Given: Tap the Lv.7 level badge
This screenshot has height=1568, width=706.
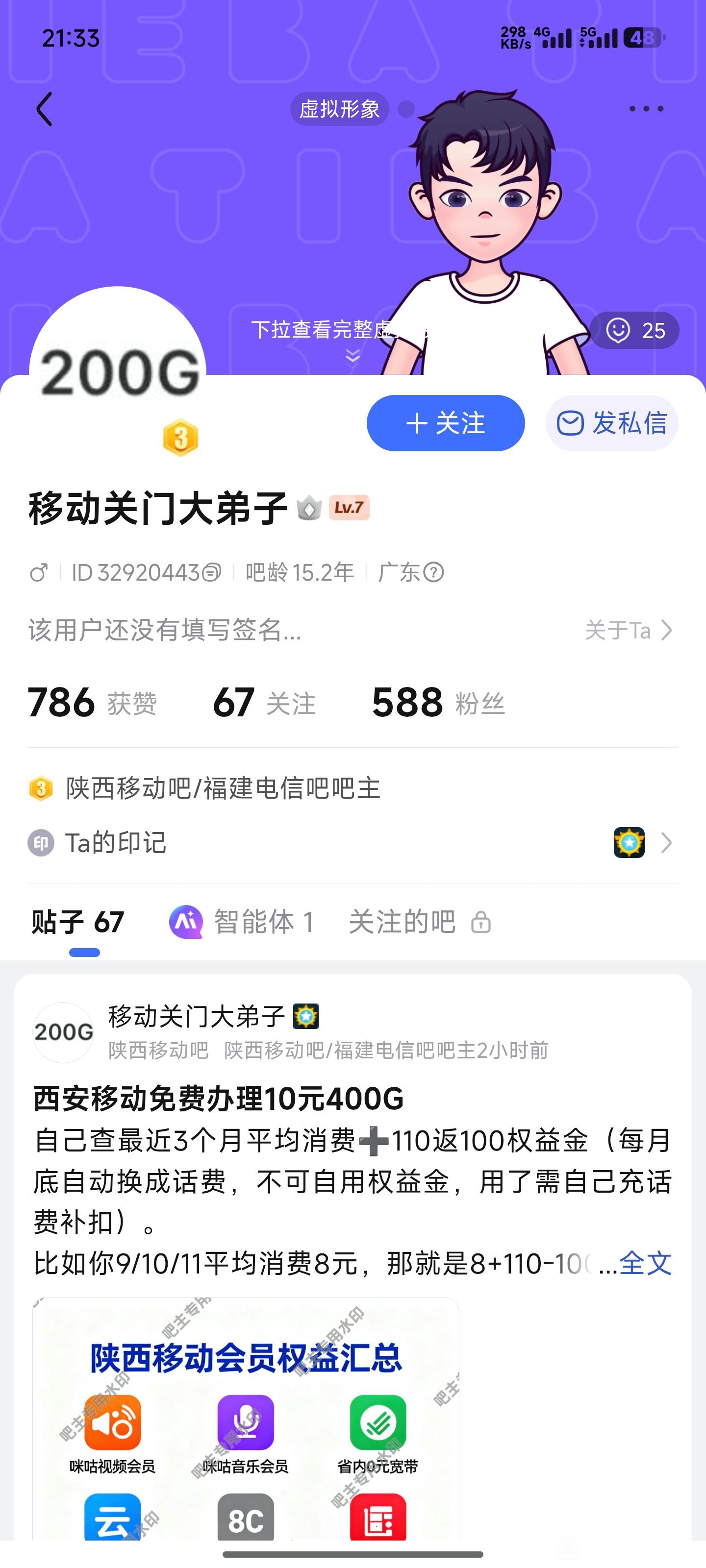Looking at the screenshot, I should tap(349, 508).
